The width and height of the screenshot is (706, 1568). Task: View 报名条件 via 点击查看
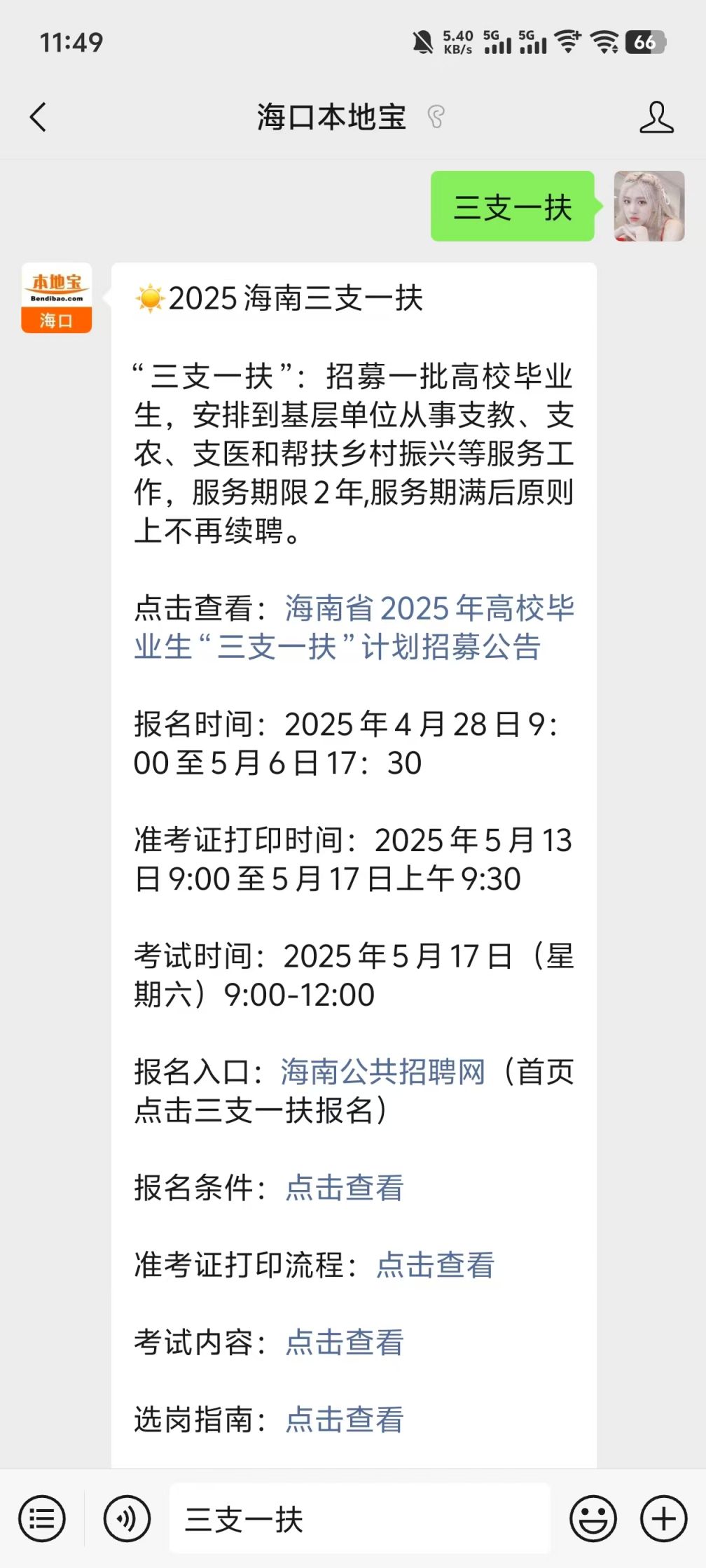(345, 1188)
